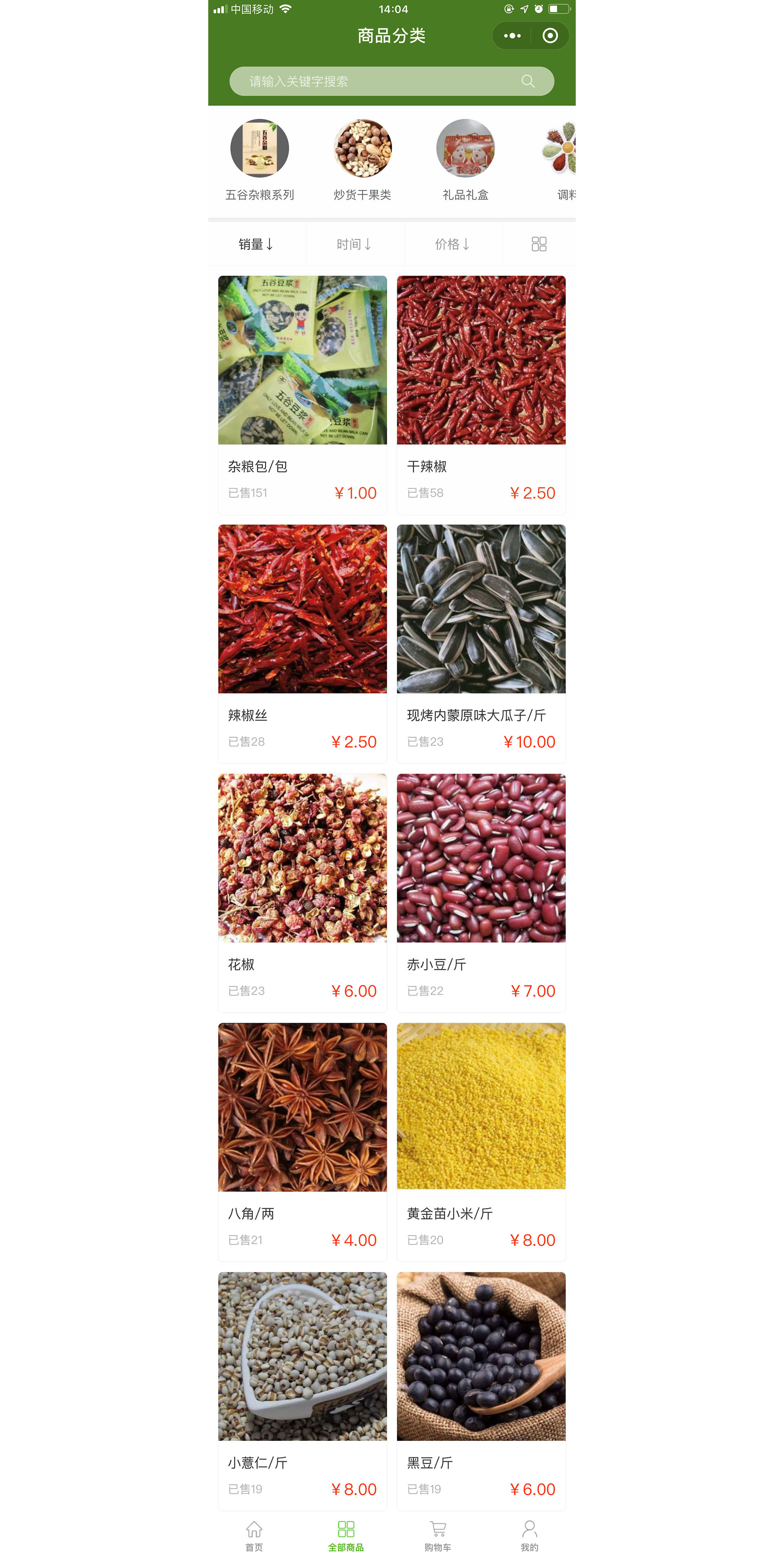View the 花椒 product details
The image size is (784, 1558).
click(x=302, y=892)
